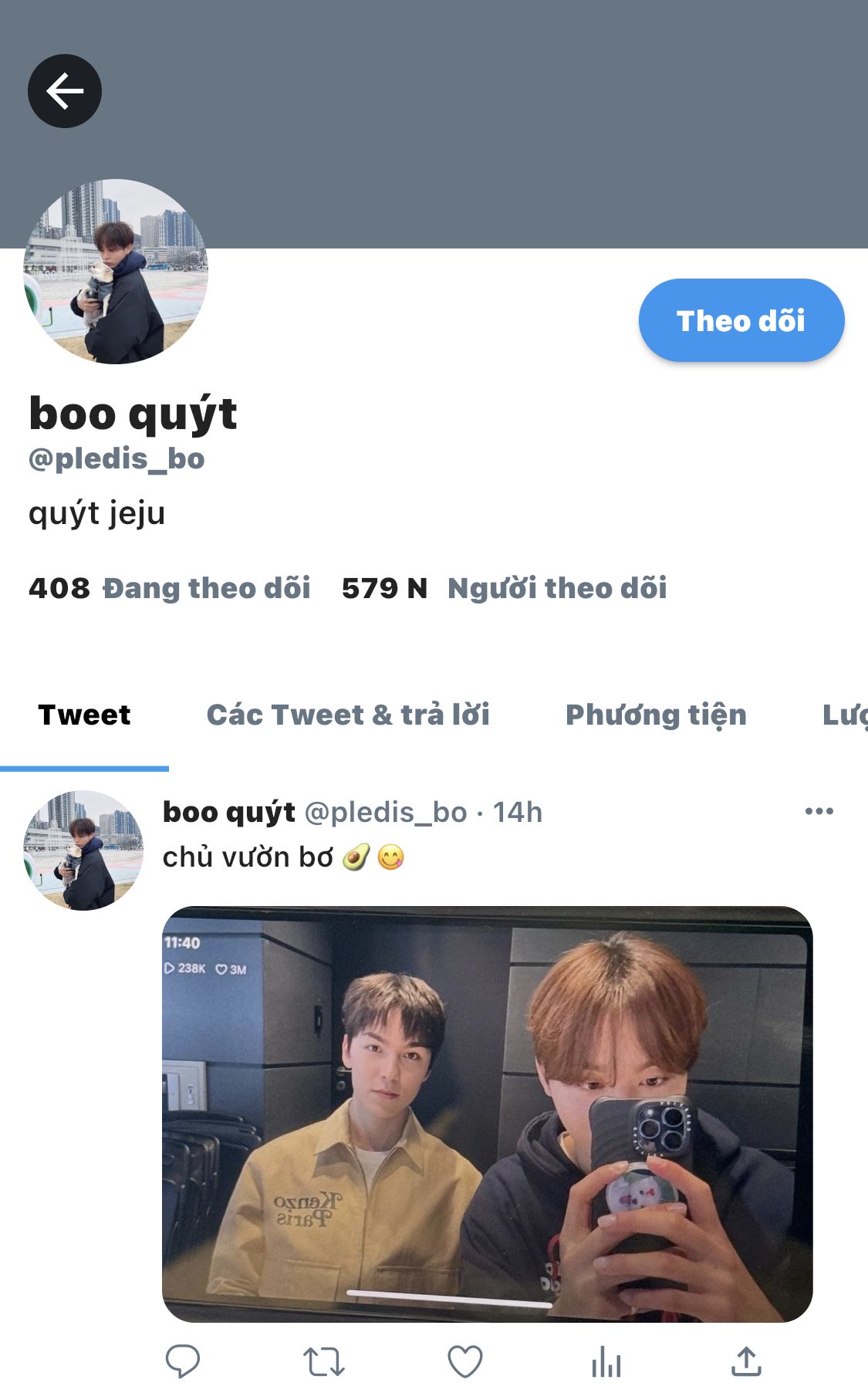This screenshot has height=1393, width=868.
Task: Tap the small avatar beside the tweet
Action: 83,850
